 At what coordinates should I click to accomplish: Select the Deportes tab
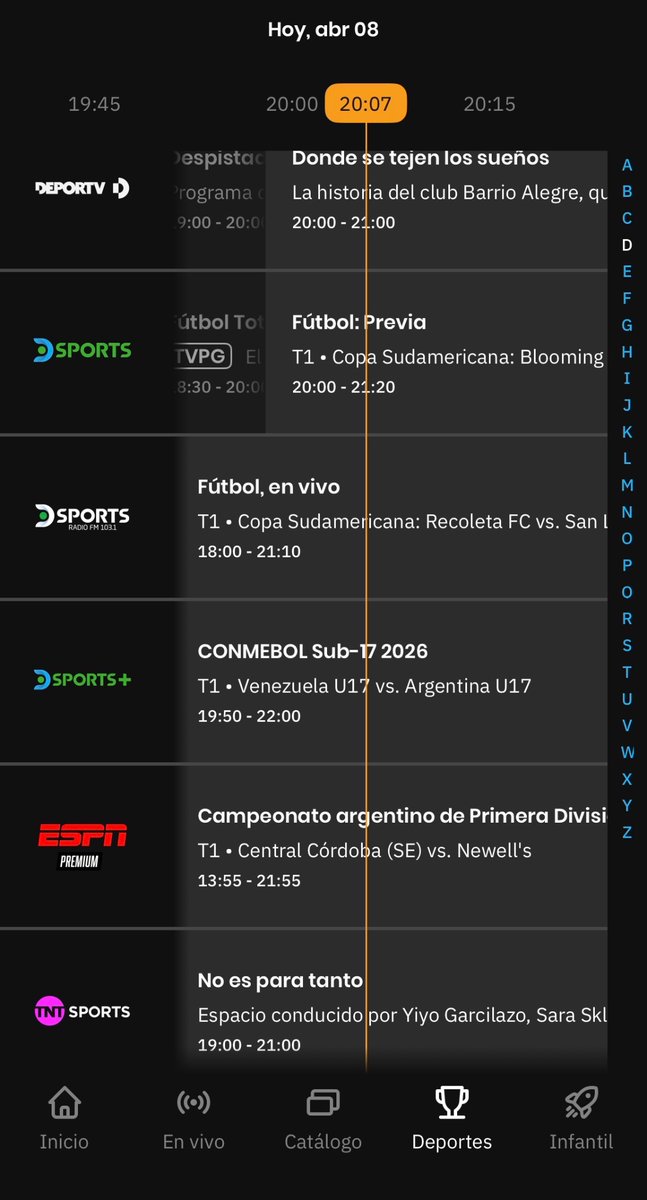pos(452,1119)
